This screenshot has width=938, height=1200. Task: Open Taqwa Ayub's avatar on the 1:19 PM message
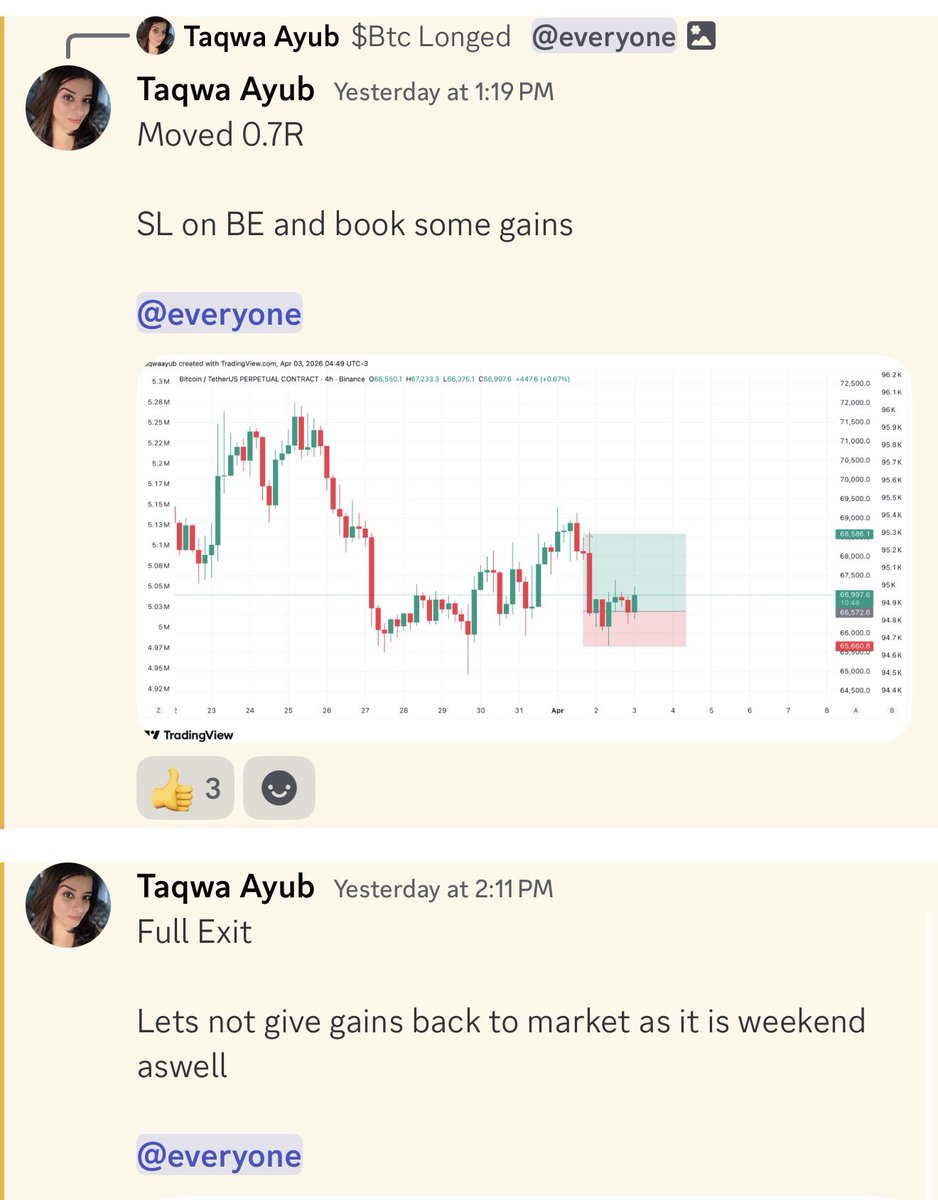click(68, 109)
